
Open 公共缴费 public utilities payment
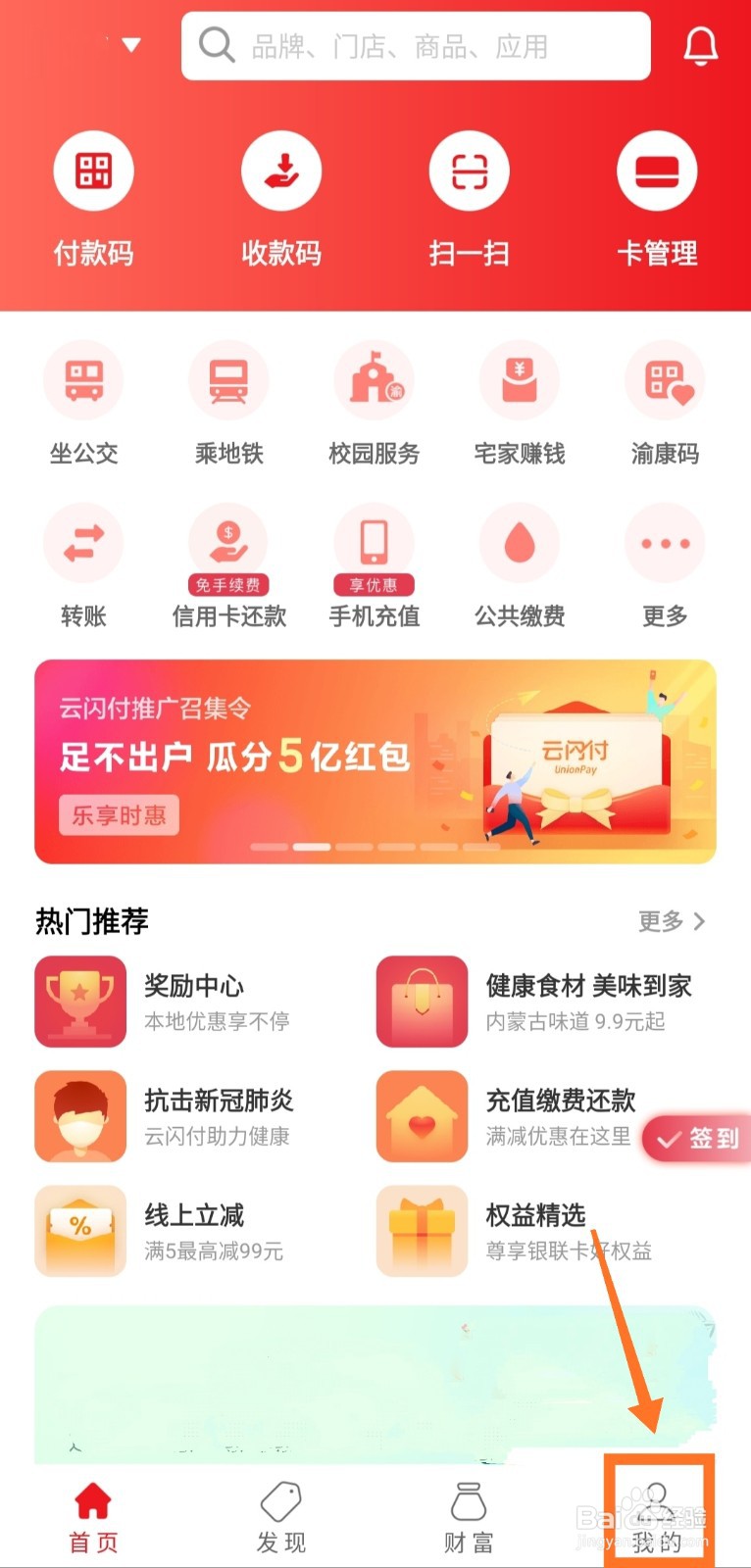(519, 566)
